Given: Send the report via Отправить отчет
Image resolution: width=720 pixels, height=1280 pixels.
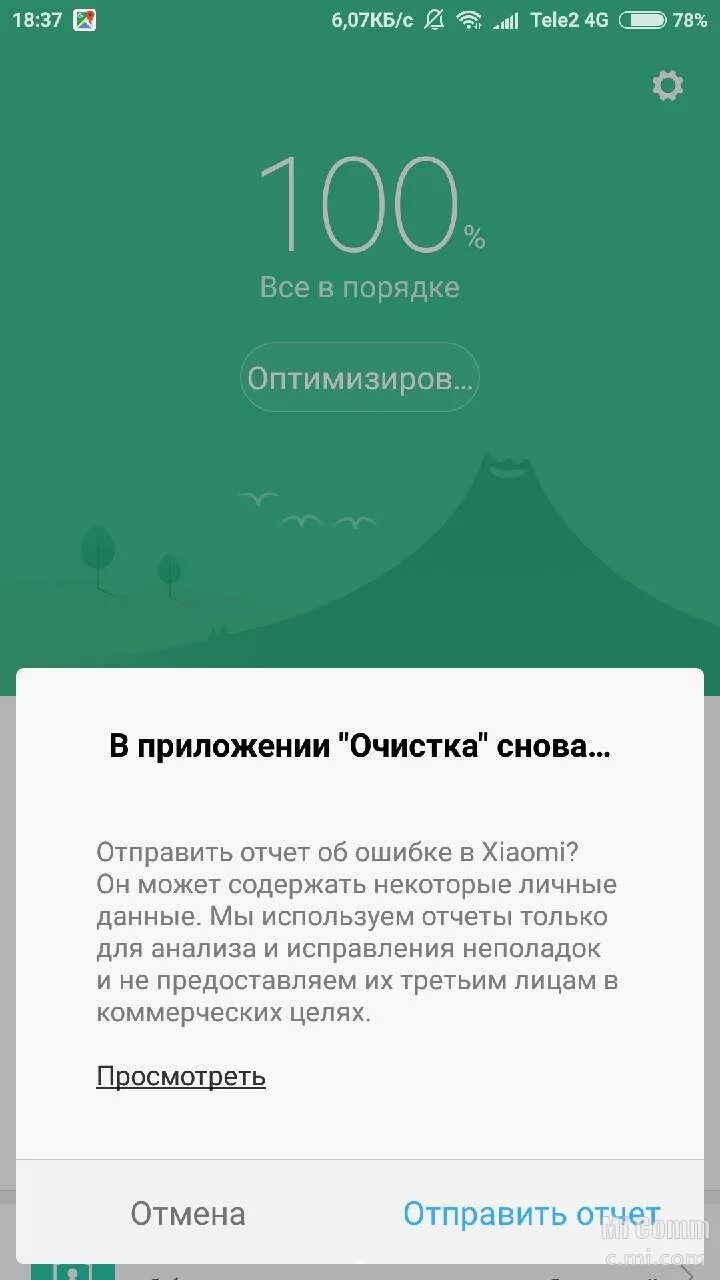Looking at the screenshot, I should [532, 1213].
